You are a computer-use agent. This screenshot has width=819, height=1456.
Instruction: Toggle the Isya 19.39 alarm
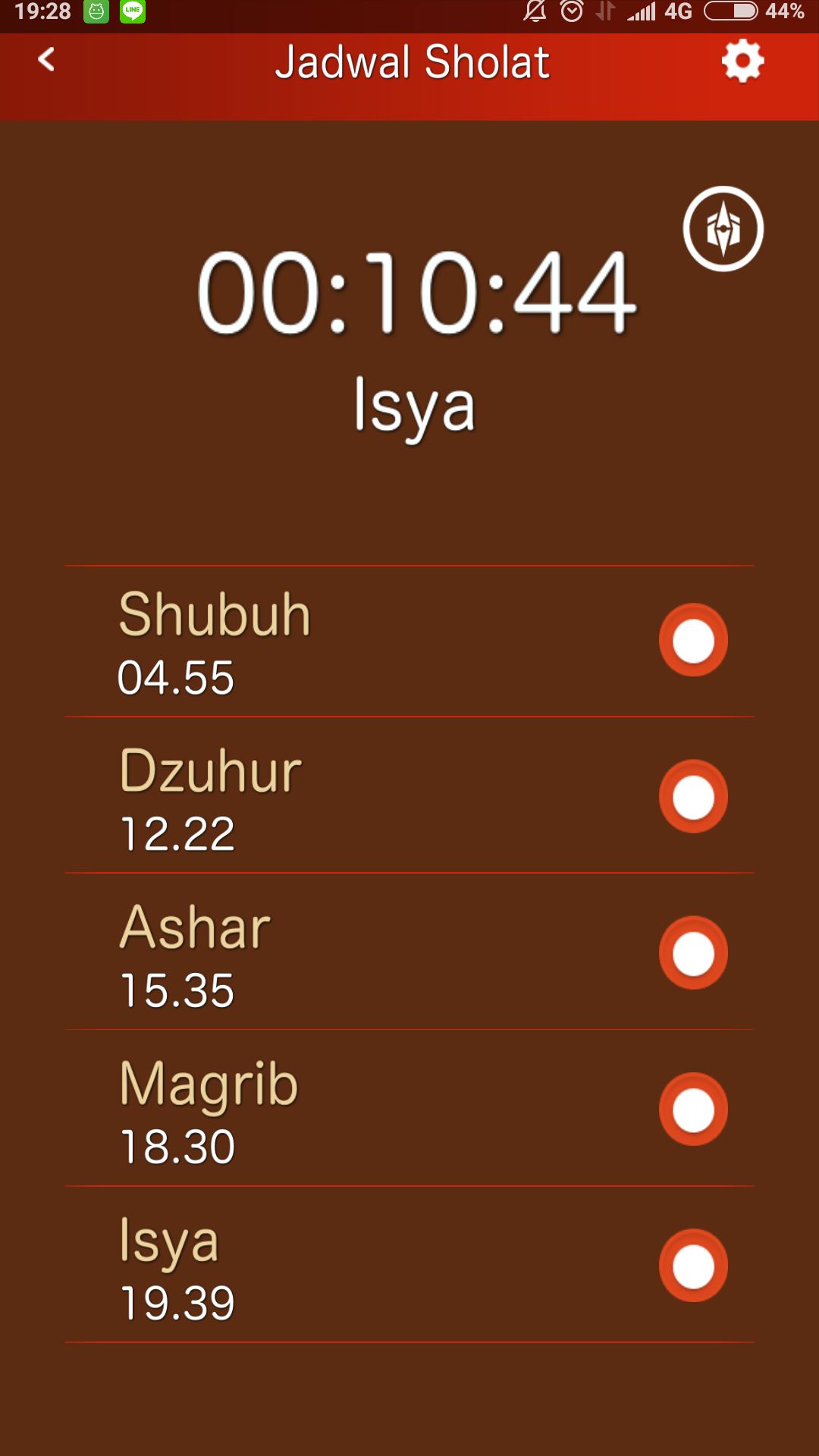click(x=693, y=1265)
